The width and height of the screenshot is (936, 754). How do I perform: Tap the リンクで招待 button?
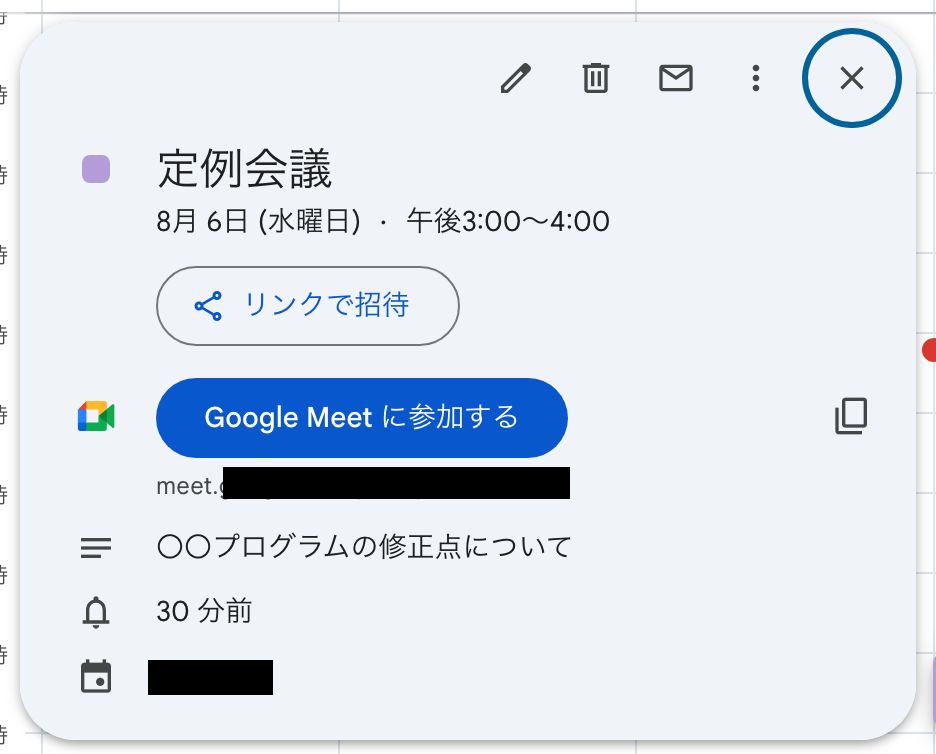tap(308, 306)
